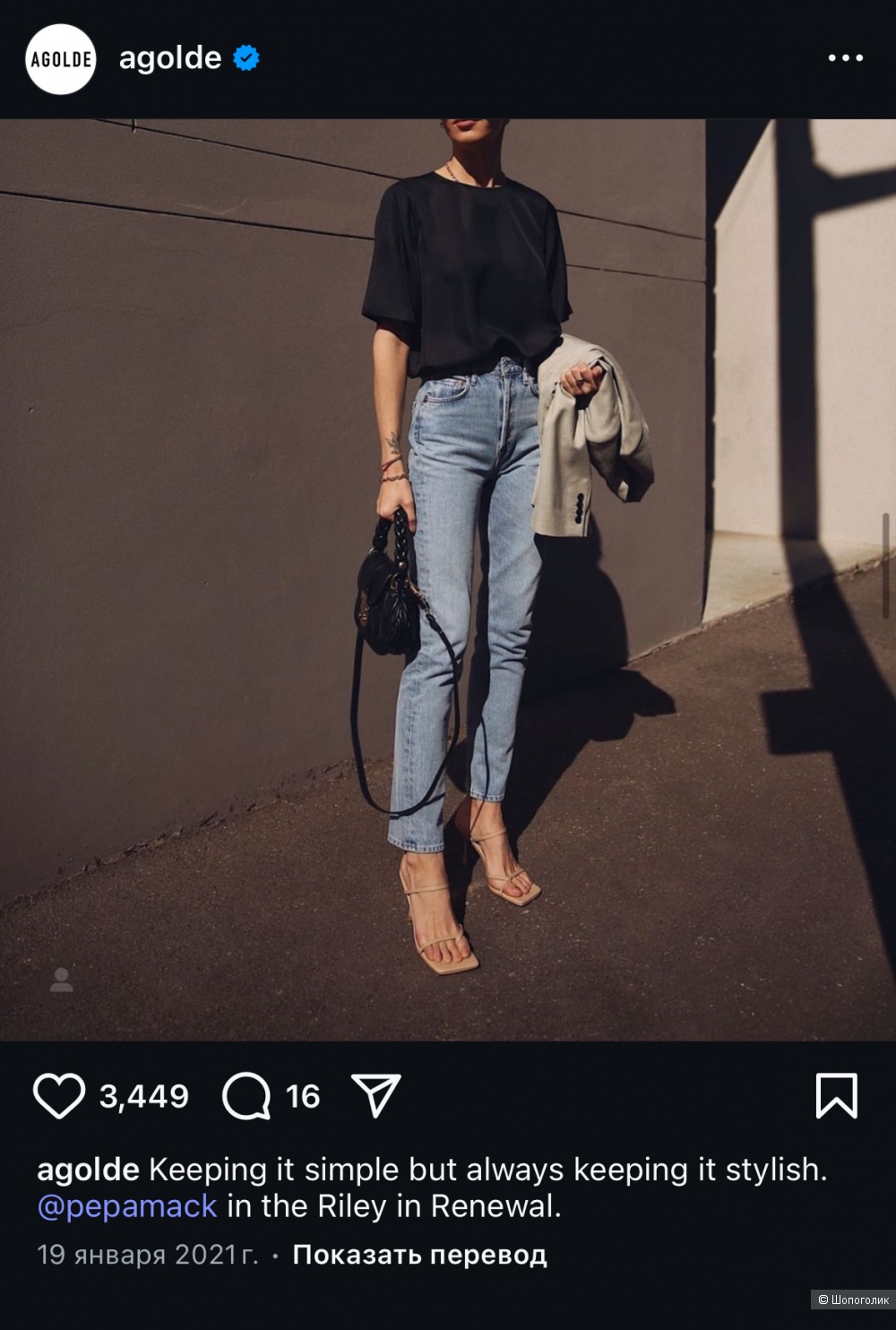Share the post via paper plane icon
This screenshot has width=896, height=1330.
tap(375, 1095)
